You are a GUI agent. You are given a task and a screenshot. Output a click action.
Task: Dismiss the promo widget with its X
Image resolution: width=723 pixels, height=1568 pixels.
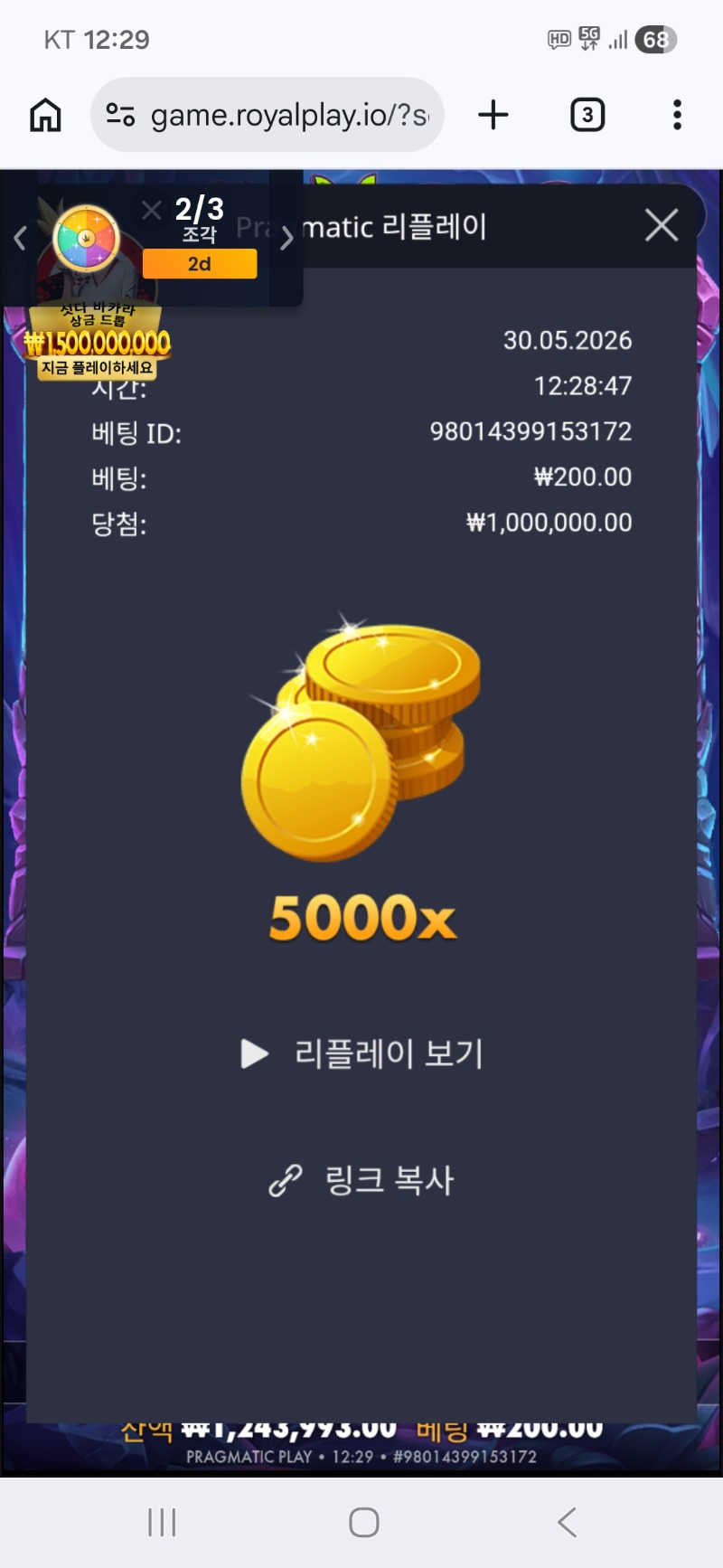click(152, 210)
